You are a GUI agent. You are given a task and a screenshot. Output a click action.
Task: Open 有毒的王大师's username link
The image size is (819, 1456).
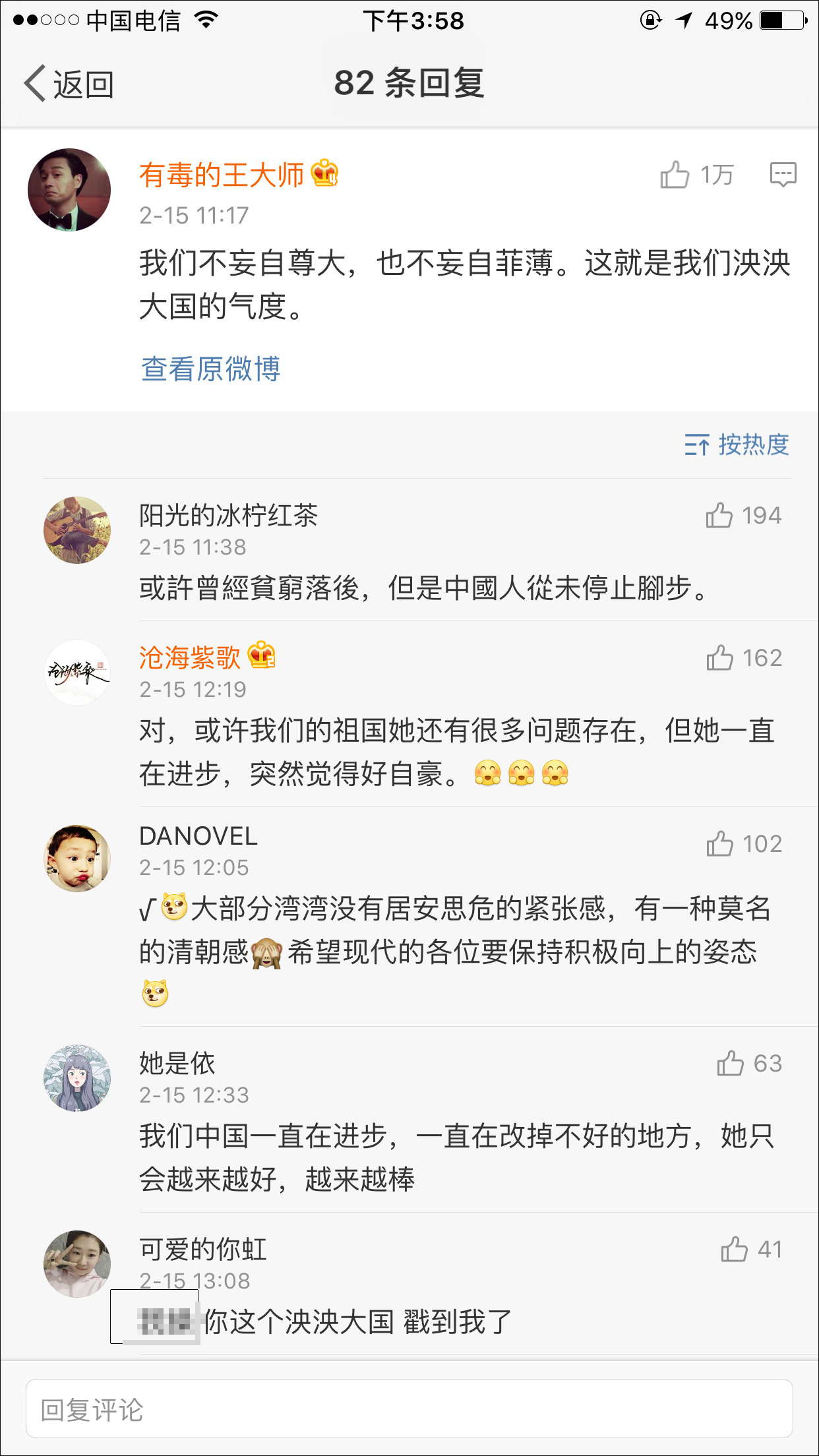(x=222, y=175)
